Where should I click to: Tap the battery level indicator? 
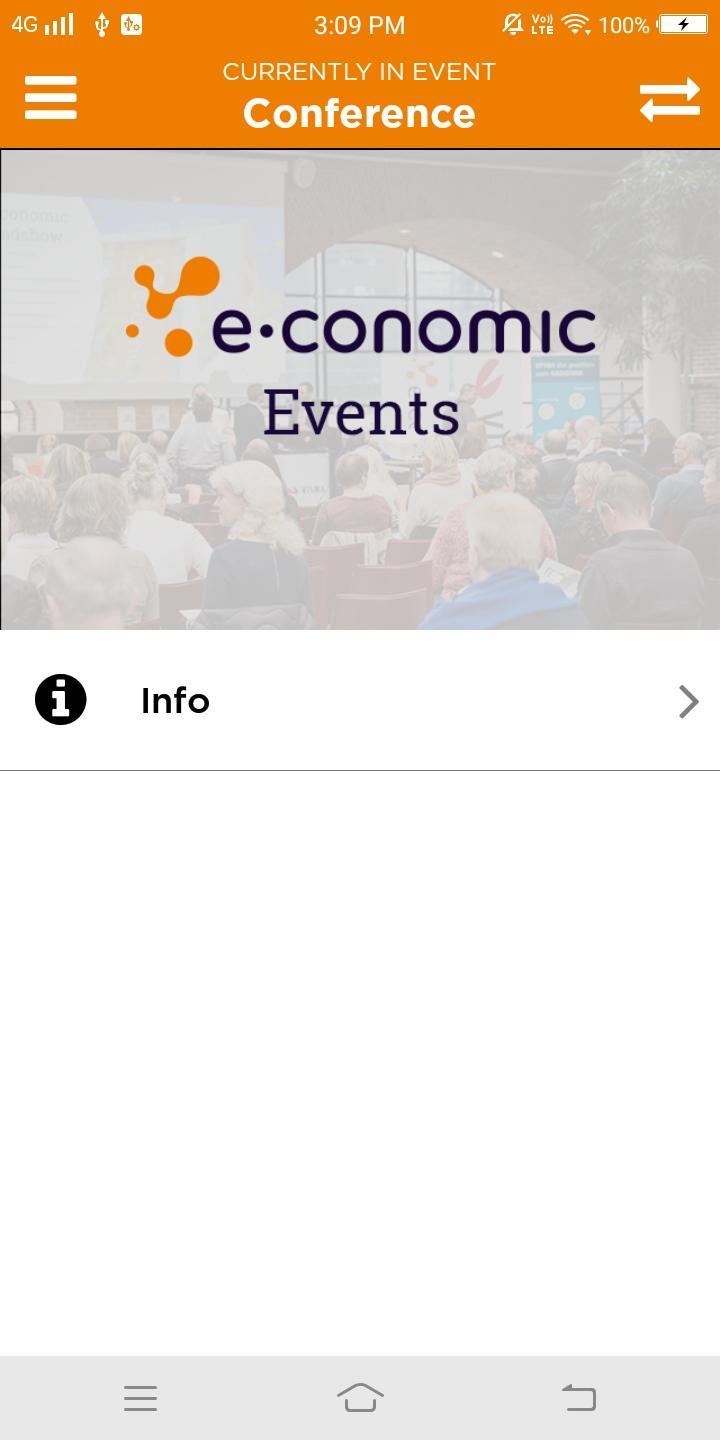pyautogui.click(x=684, y=24)
